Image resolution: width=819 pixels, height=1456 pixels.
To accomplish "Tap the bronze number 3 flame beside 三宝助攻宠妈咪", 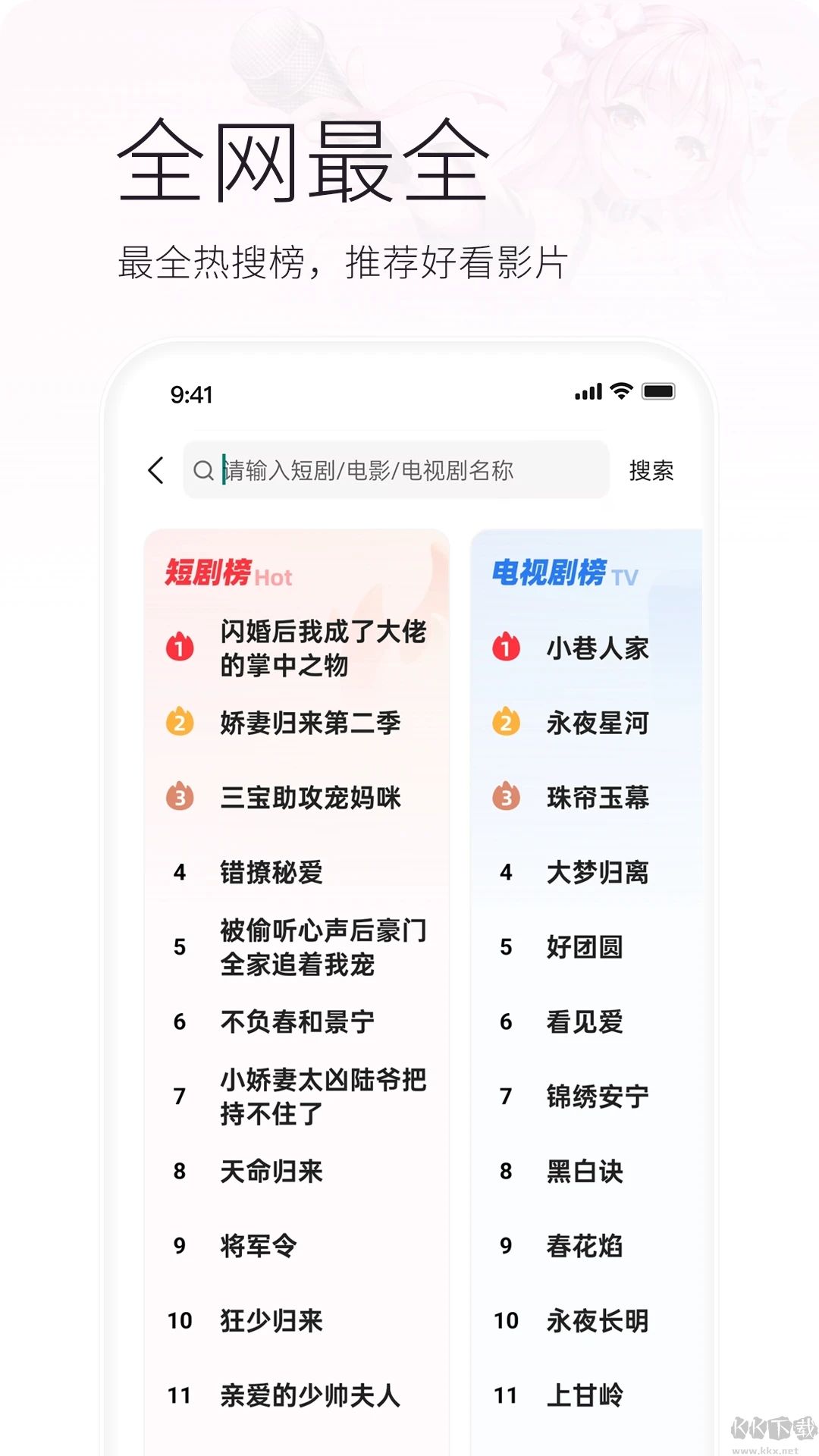I will (180, 798).
